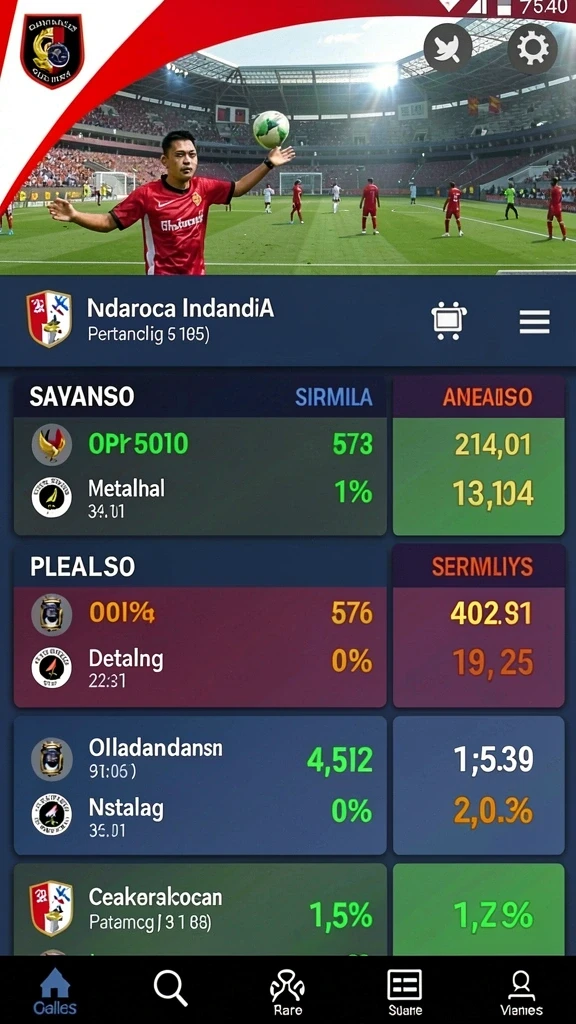Open the PLEALSO match card
The width and height of the screenshot is (576, 1024).
click(x=200, y=627)
